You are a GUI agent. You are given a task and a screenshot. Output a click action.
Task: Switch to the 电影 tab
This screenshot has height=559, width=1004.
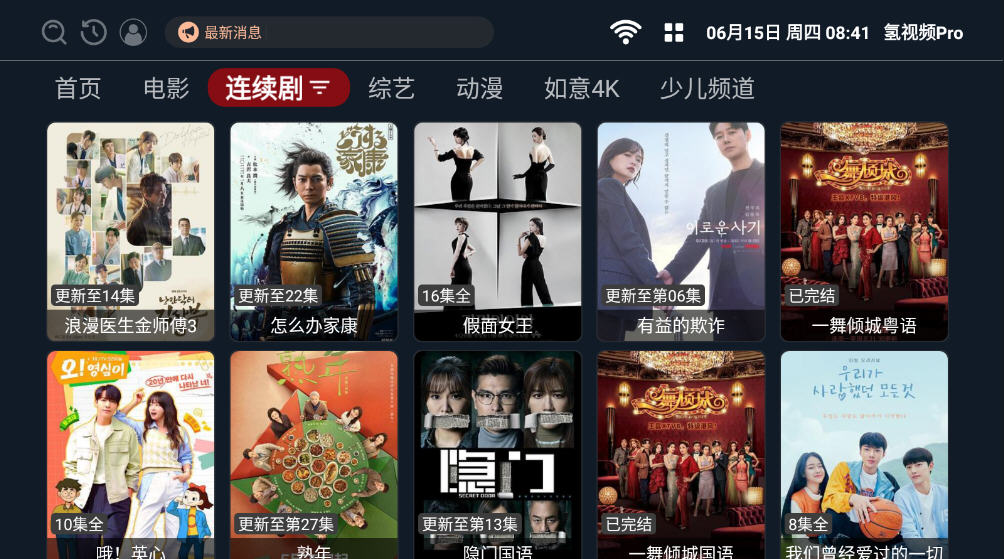click(166, 88)
